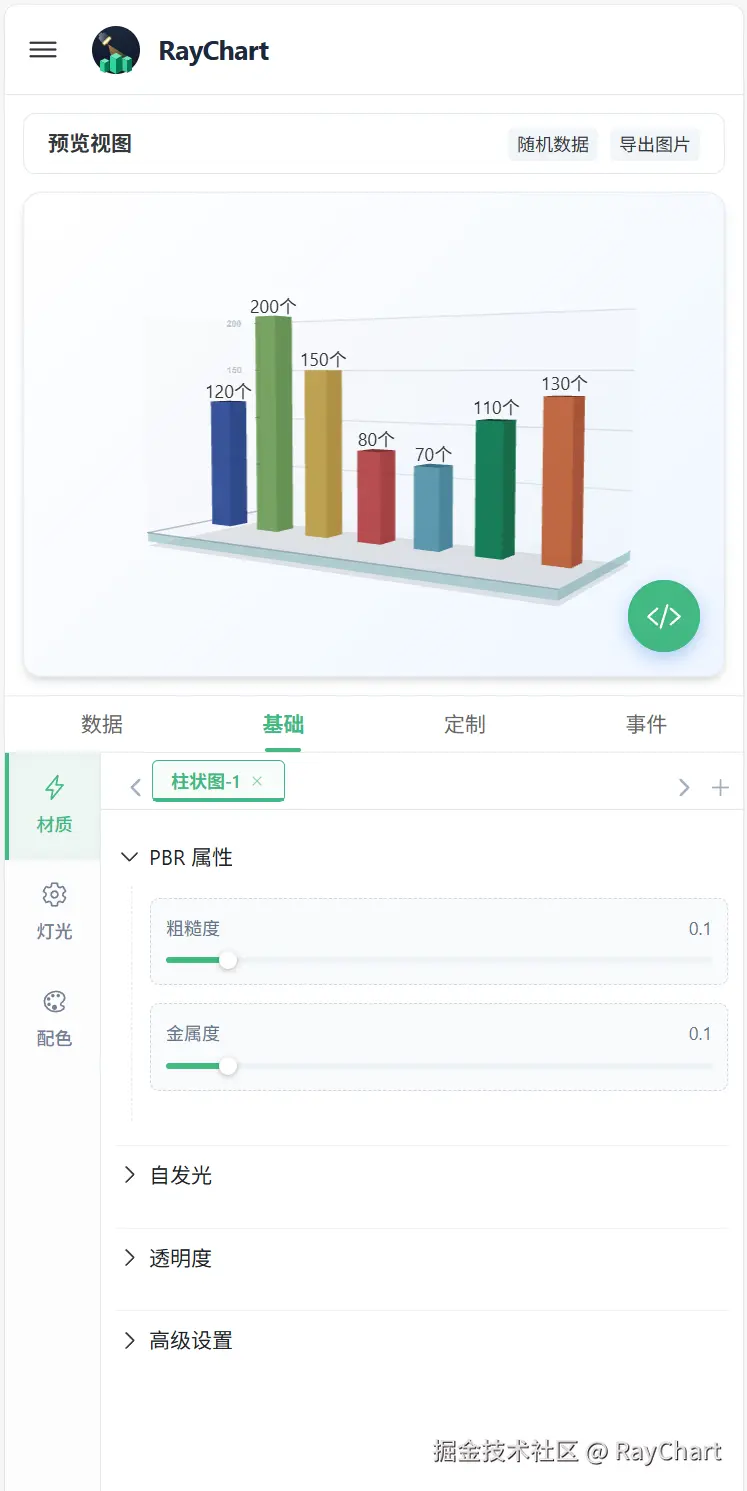Image resolution: width=747 pixels, height=1491 pixels.
Task: Expand the 自发光 section
Action: coord(180,1176)
